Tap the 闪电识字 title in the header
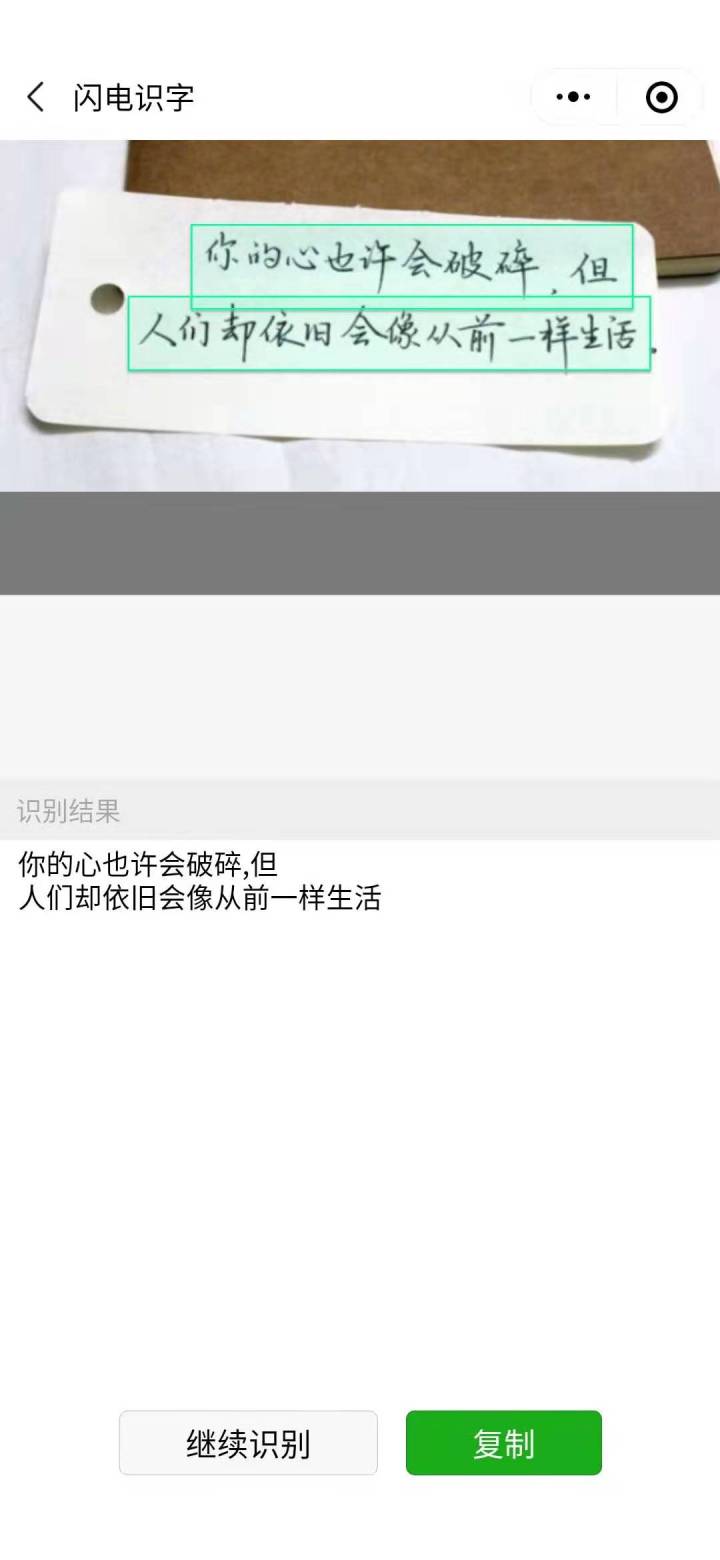The width and height of the screenshot is (720, 1560). pos(134,96)
